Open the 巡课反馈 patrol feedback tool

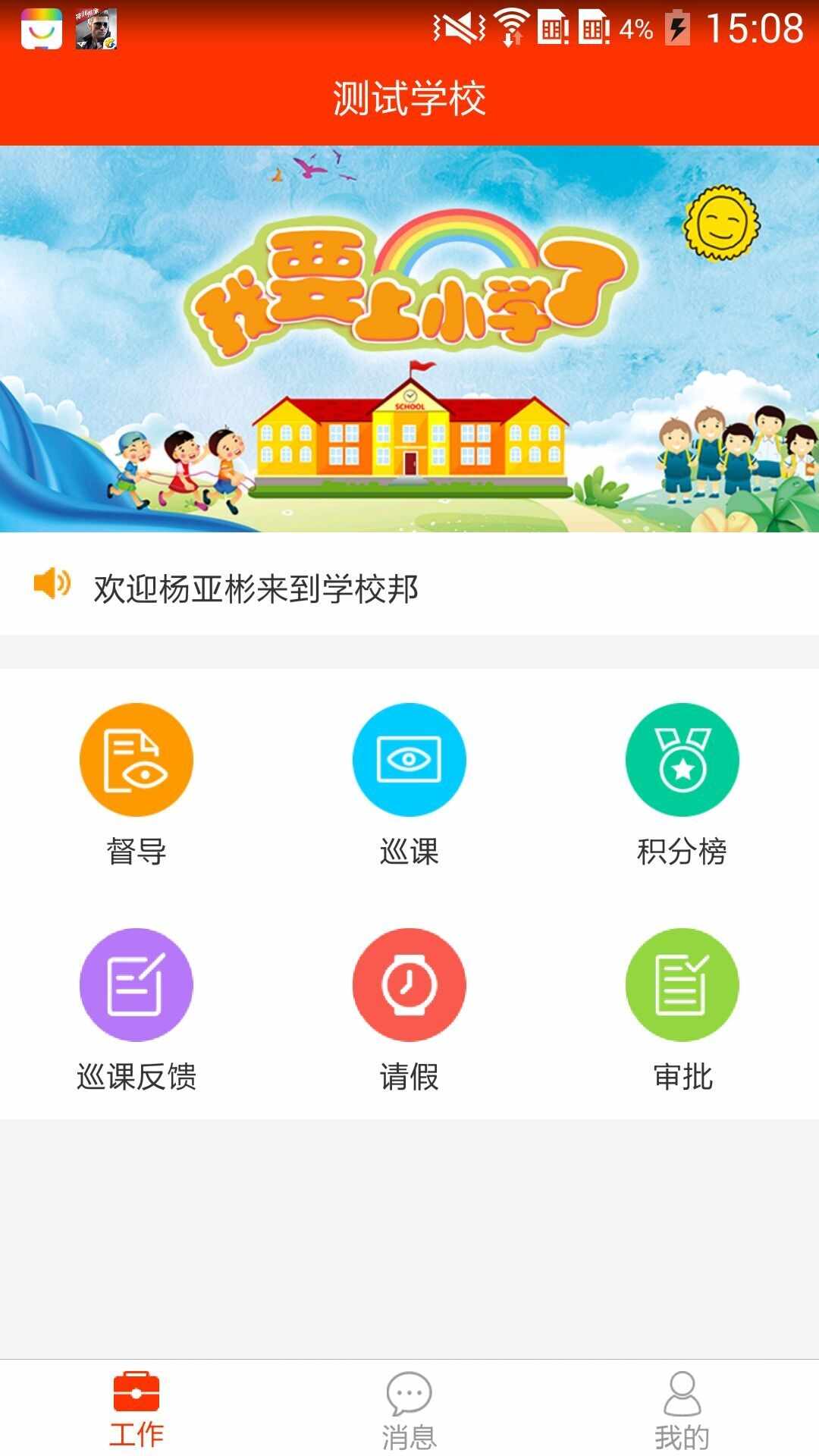point(136,984)
